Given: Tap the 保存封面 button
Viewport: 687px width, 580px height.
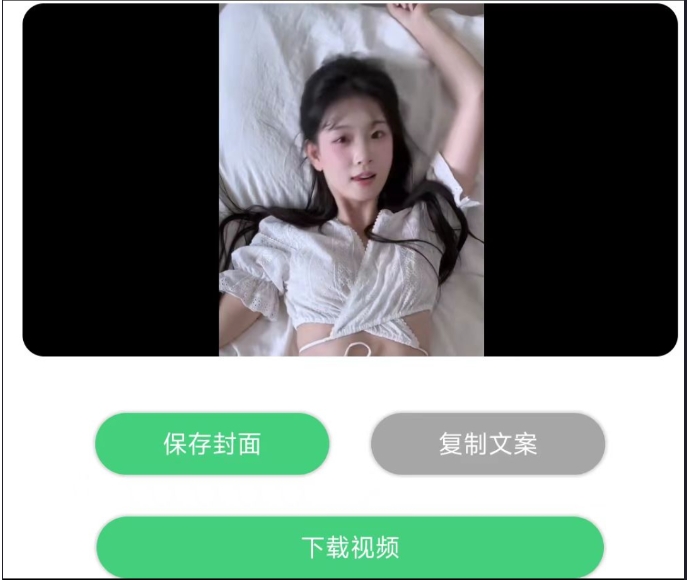Looking at the screenshot, I should tap(212, 444).
